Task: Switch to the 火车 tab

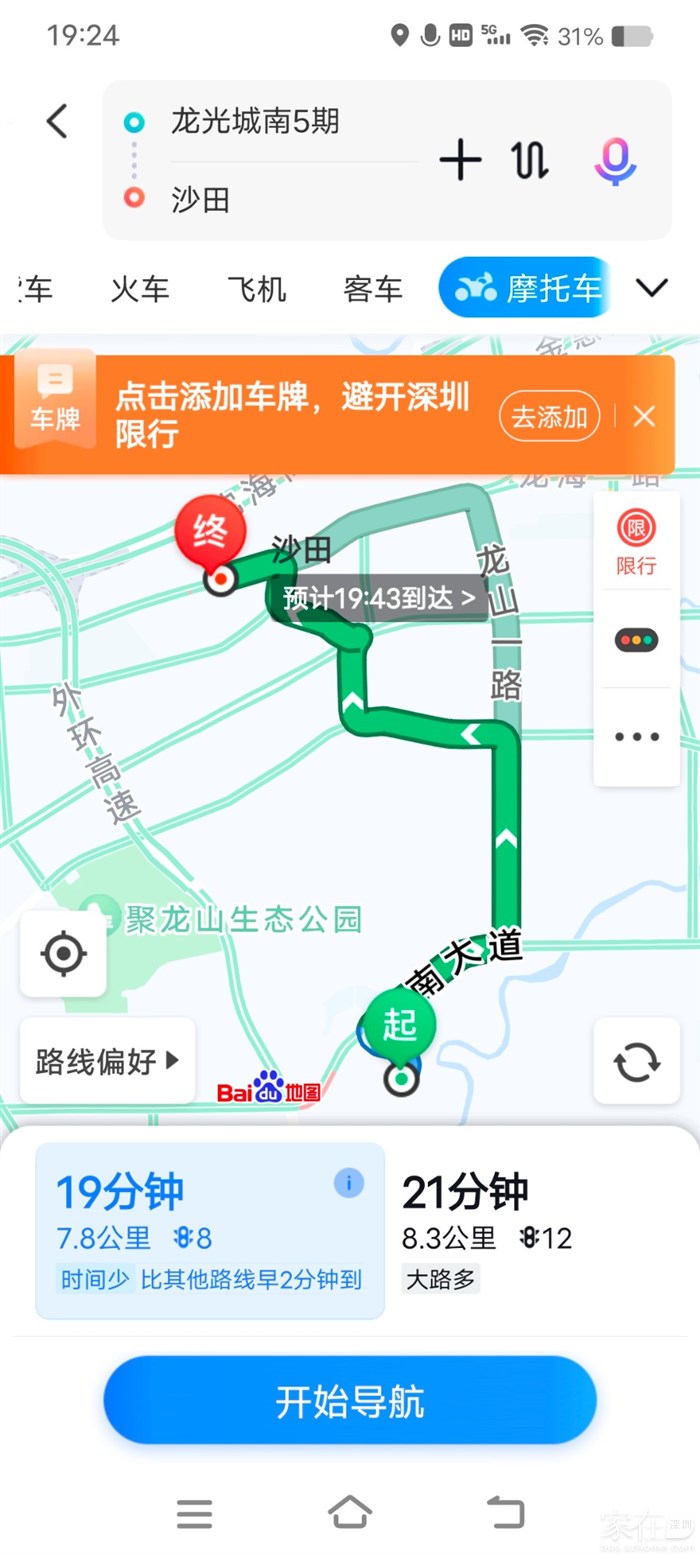Action: (140, 289)
